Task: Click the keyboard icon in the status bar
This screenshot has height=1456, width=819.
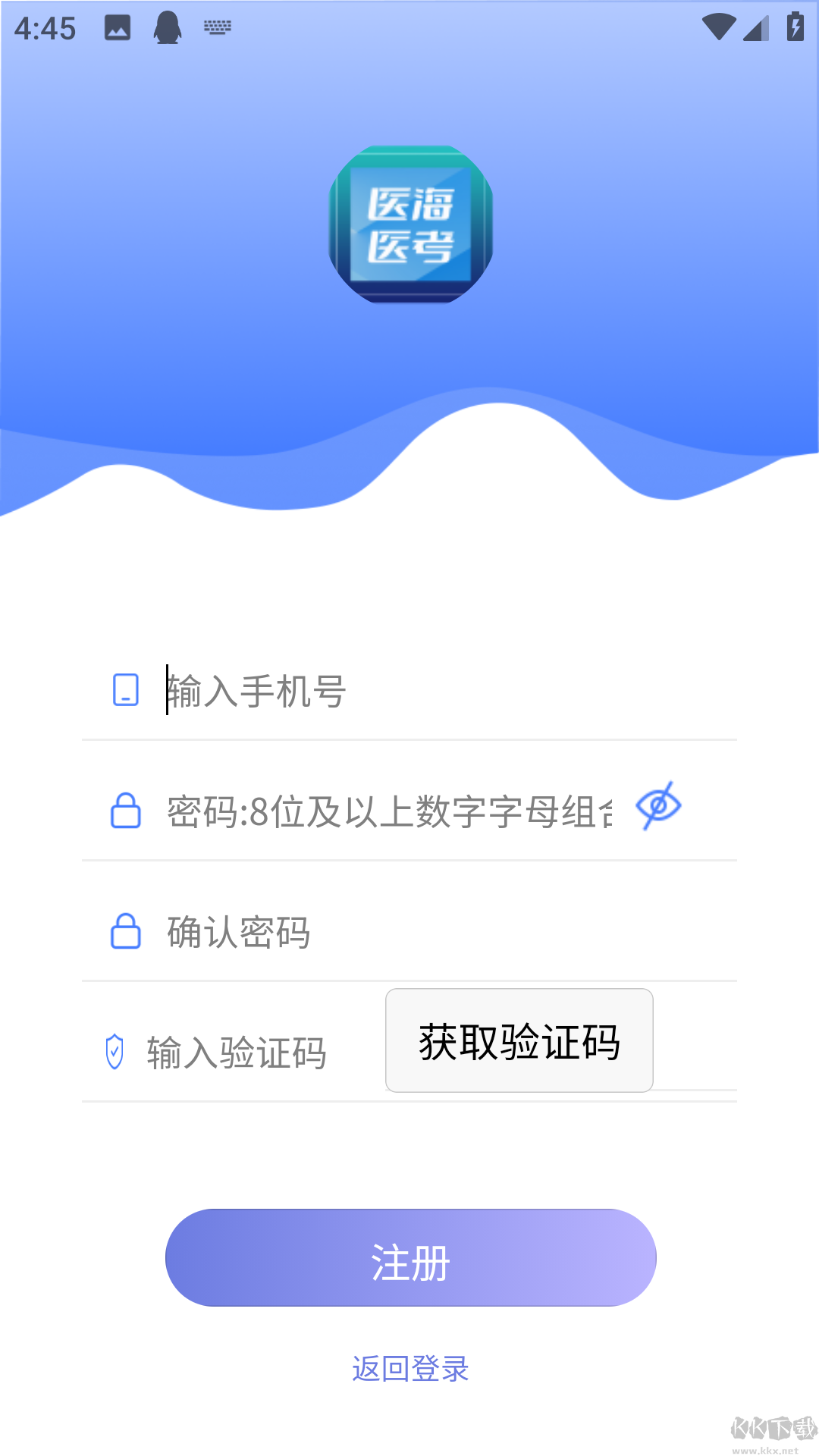Action: click(217, 27)
